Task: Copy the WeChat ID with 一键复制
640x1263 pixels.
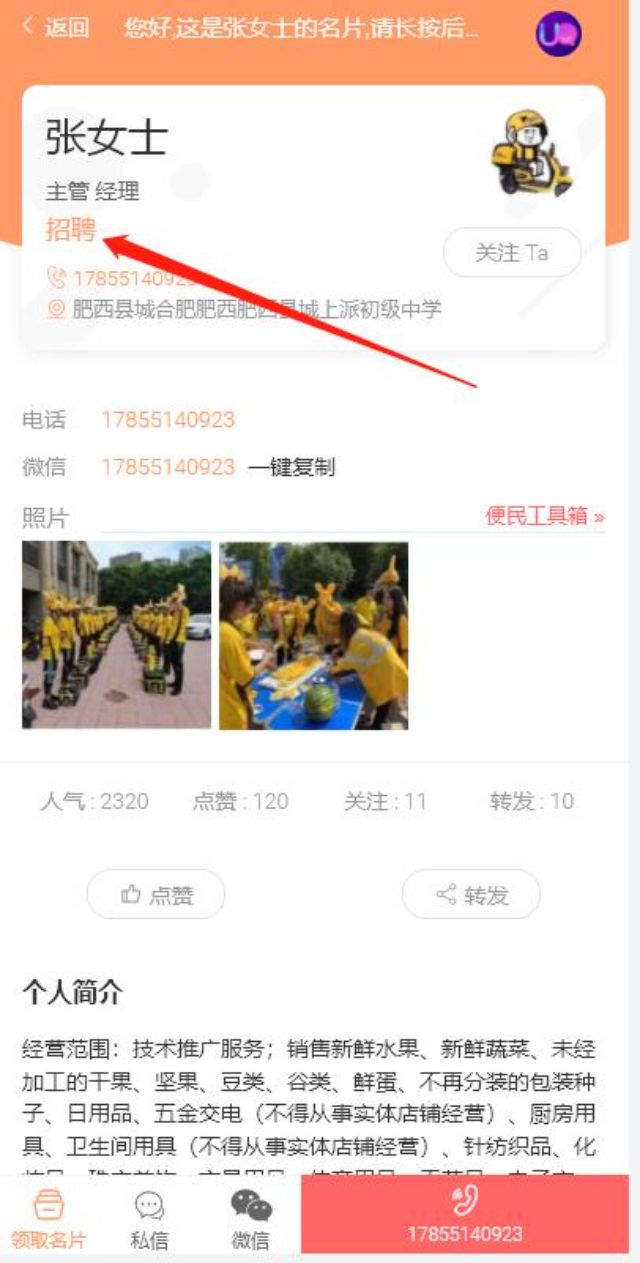Action: (291, 467)
